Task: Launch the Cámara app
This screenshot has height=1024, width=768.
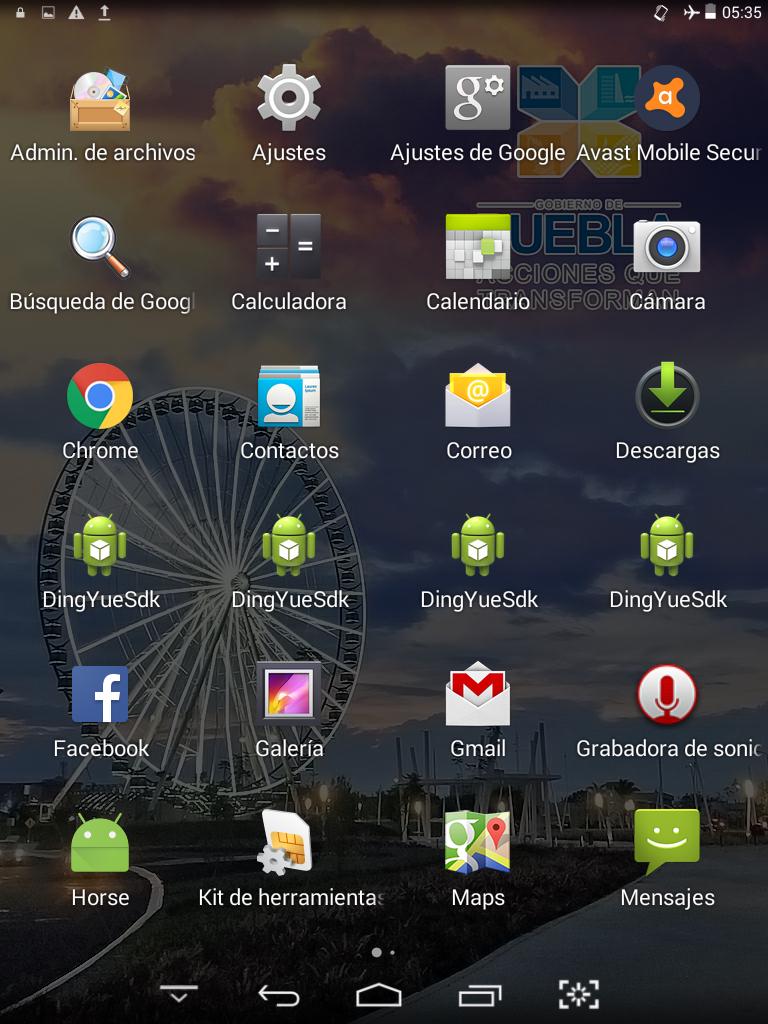Action: (x=667, y=247)
